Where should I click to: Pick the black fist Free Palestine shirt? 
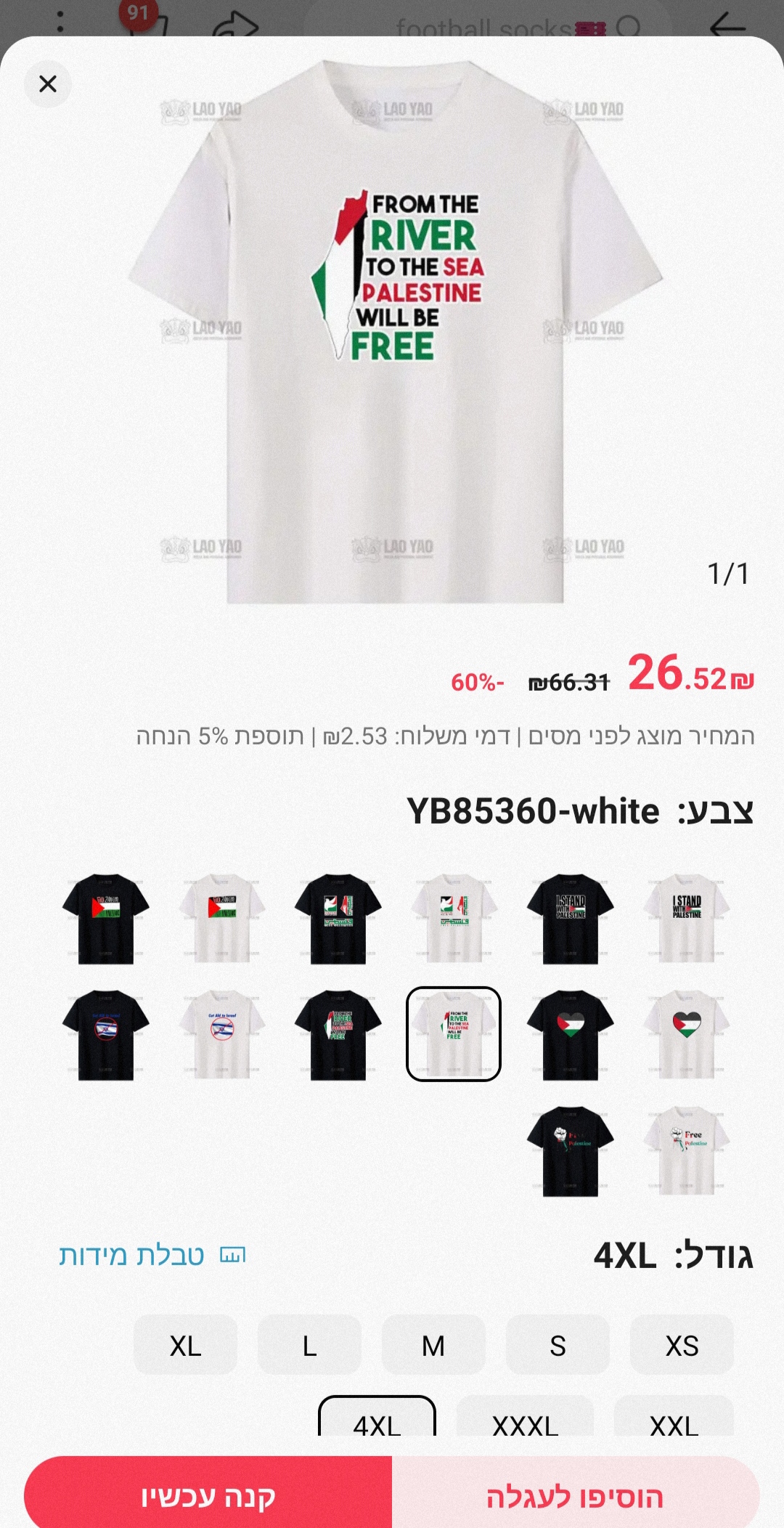pos(570,1150)
